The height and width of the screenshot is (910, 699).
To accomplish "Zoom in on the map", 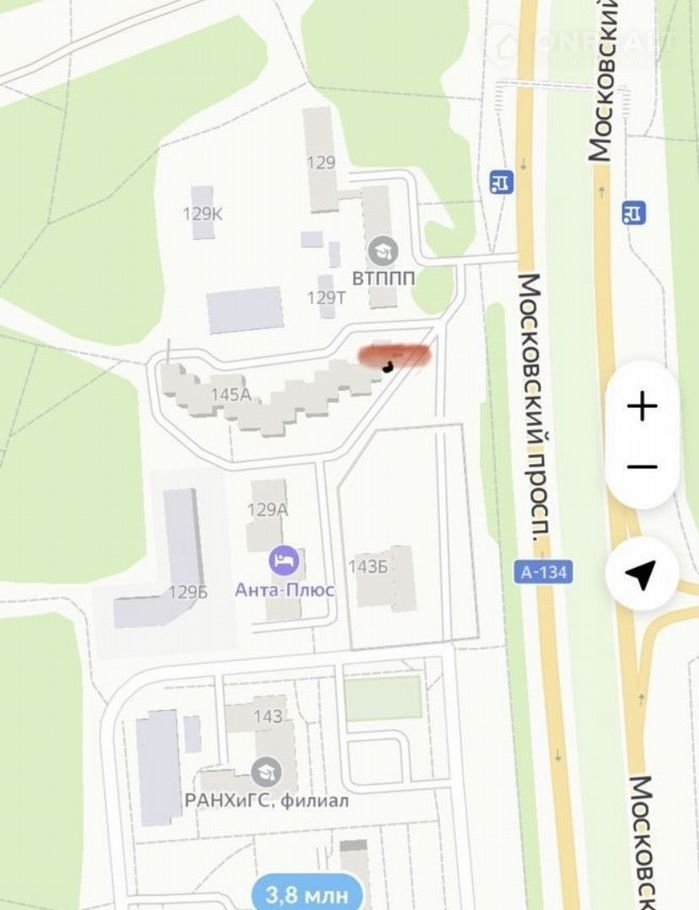I will point(642,406).
